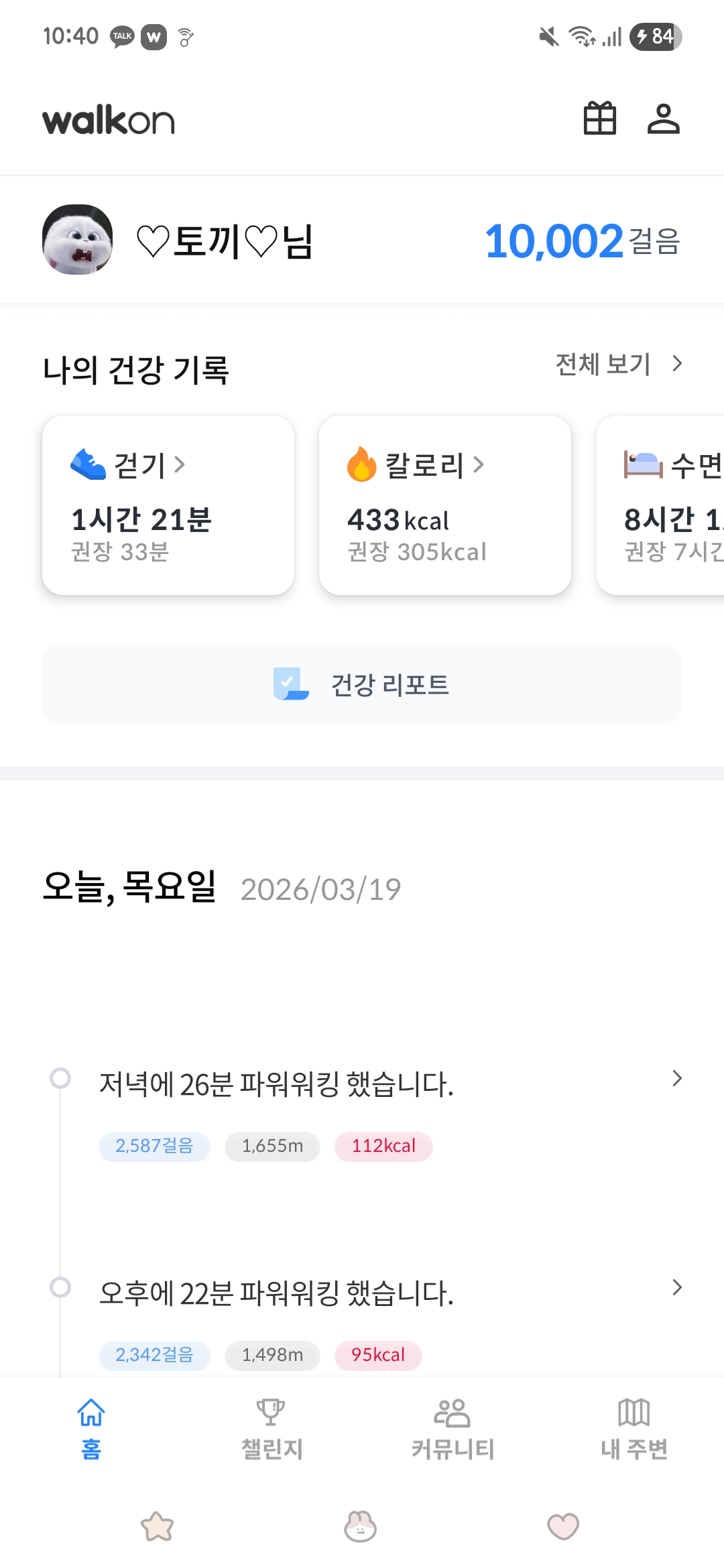The width and height of the screenshot is (724, 1568).
Task: Open the afternoon 22분 power walking entry
Action: [375, 1293]
